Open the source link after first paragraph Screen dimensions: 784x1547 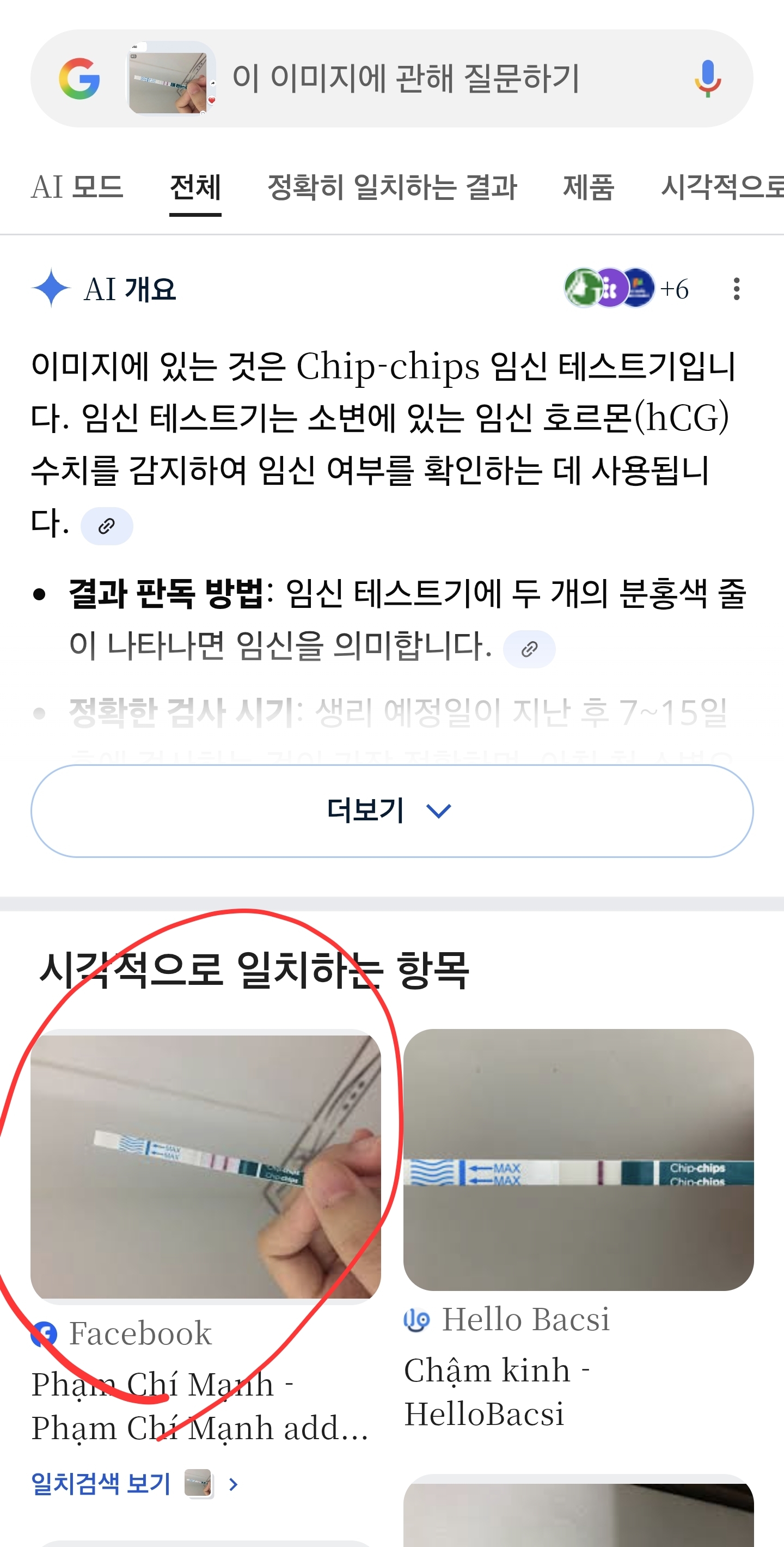tap(107, 526)
